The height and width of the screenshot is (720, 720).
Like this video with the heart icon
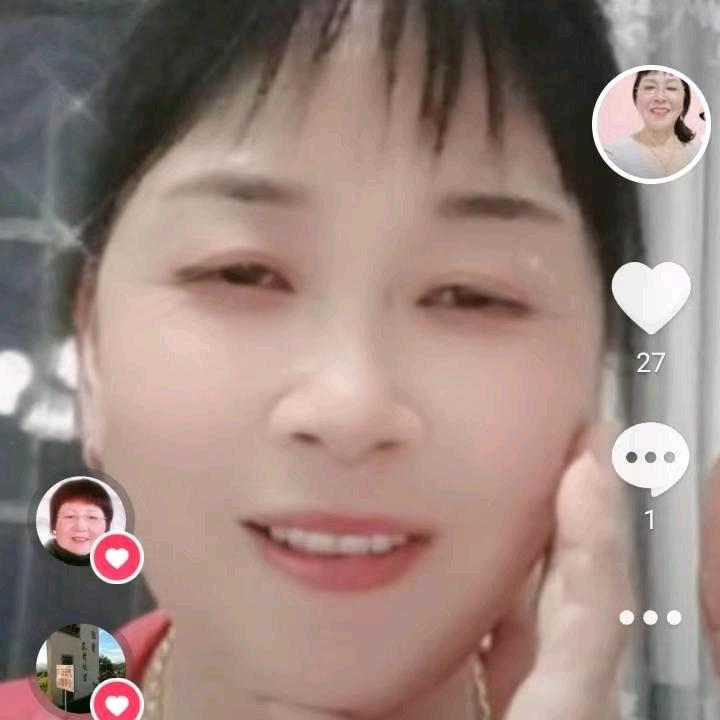[x=651, y=297]
